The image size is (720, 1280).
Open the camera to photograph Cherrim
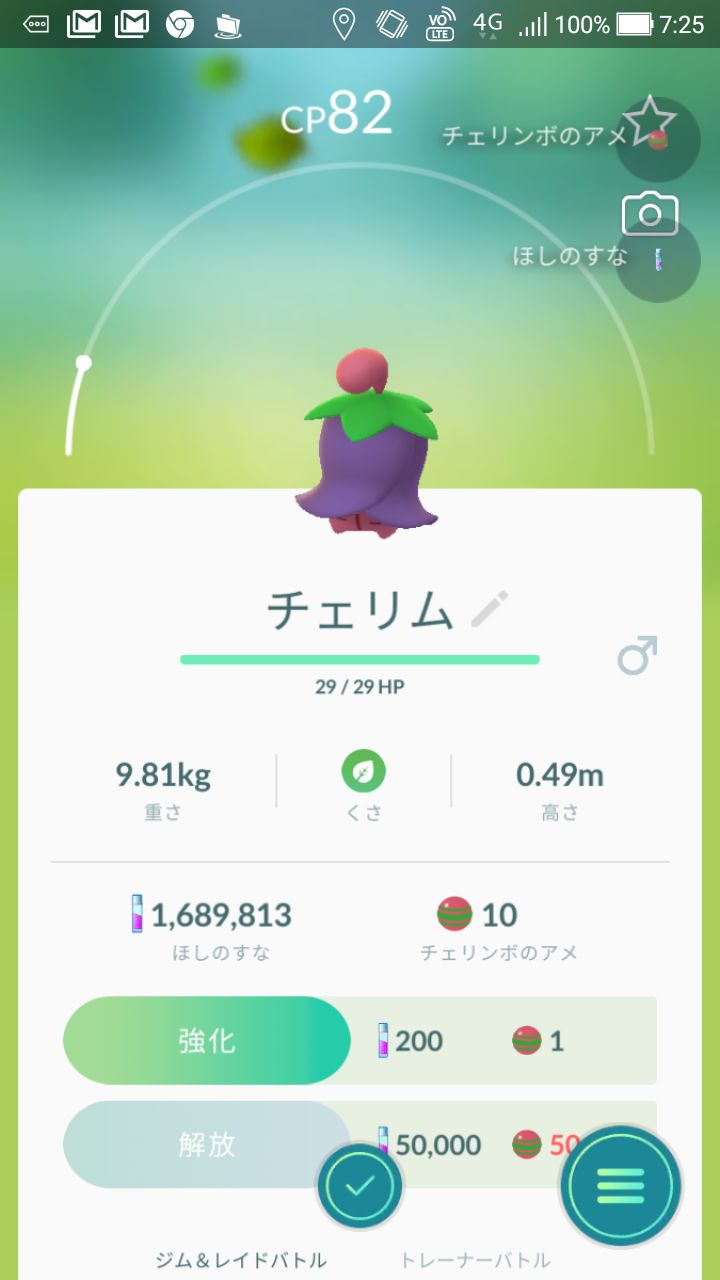pos(650,213)
